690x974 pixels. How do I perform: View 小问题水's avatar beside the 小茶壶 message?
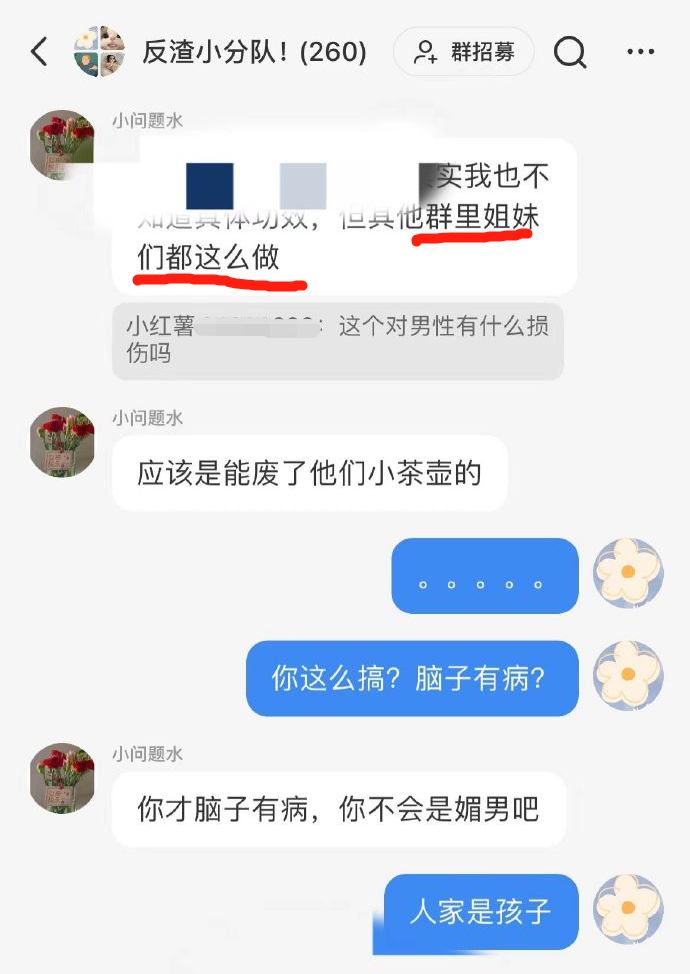63,442
